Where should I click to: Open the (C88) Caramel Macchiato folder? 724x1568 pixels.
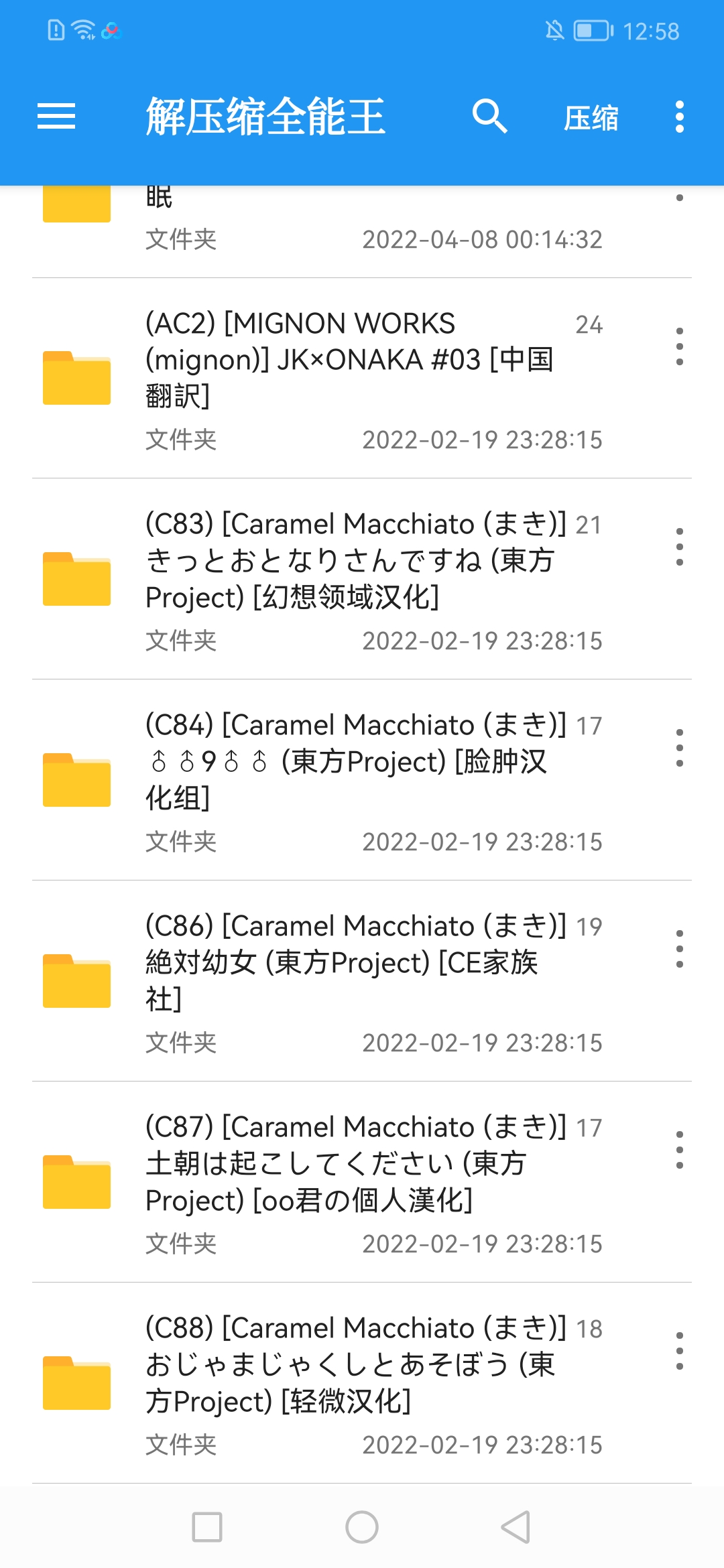[362, 1384]
